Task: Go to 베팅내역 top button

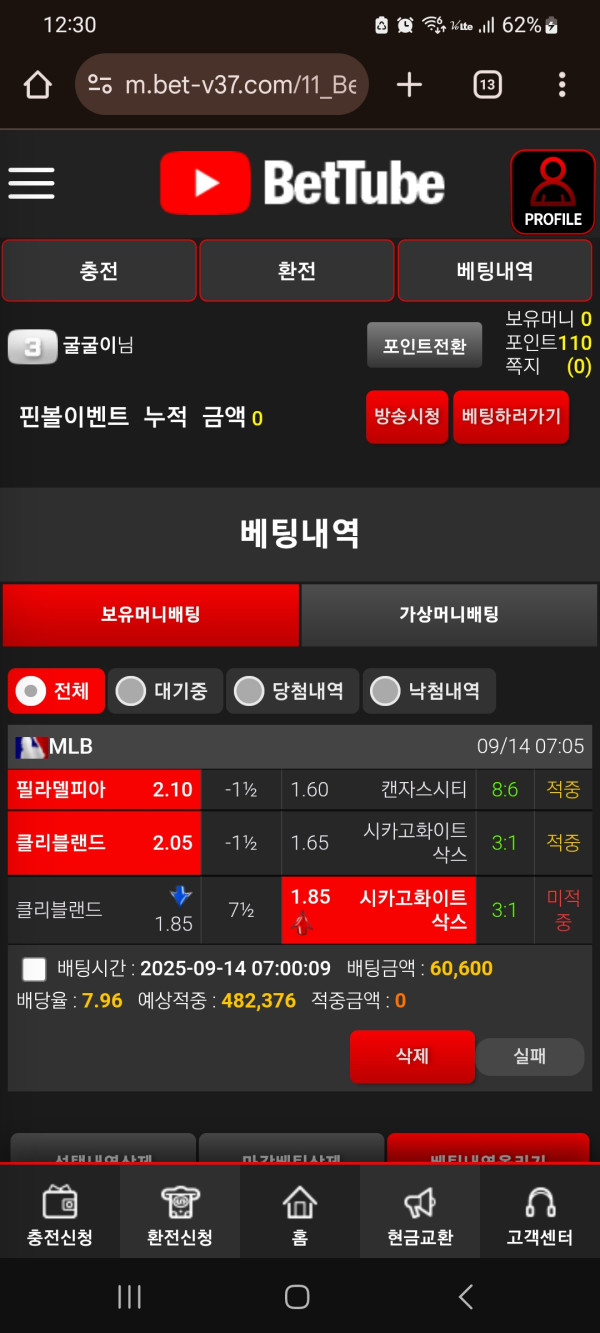Action: point(495,271)
